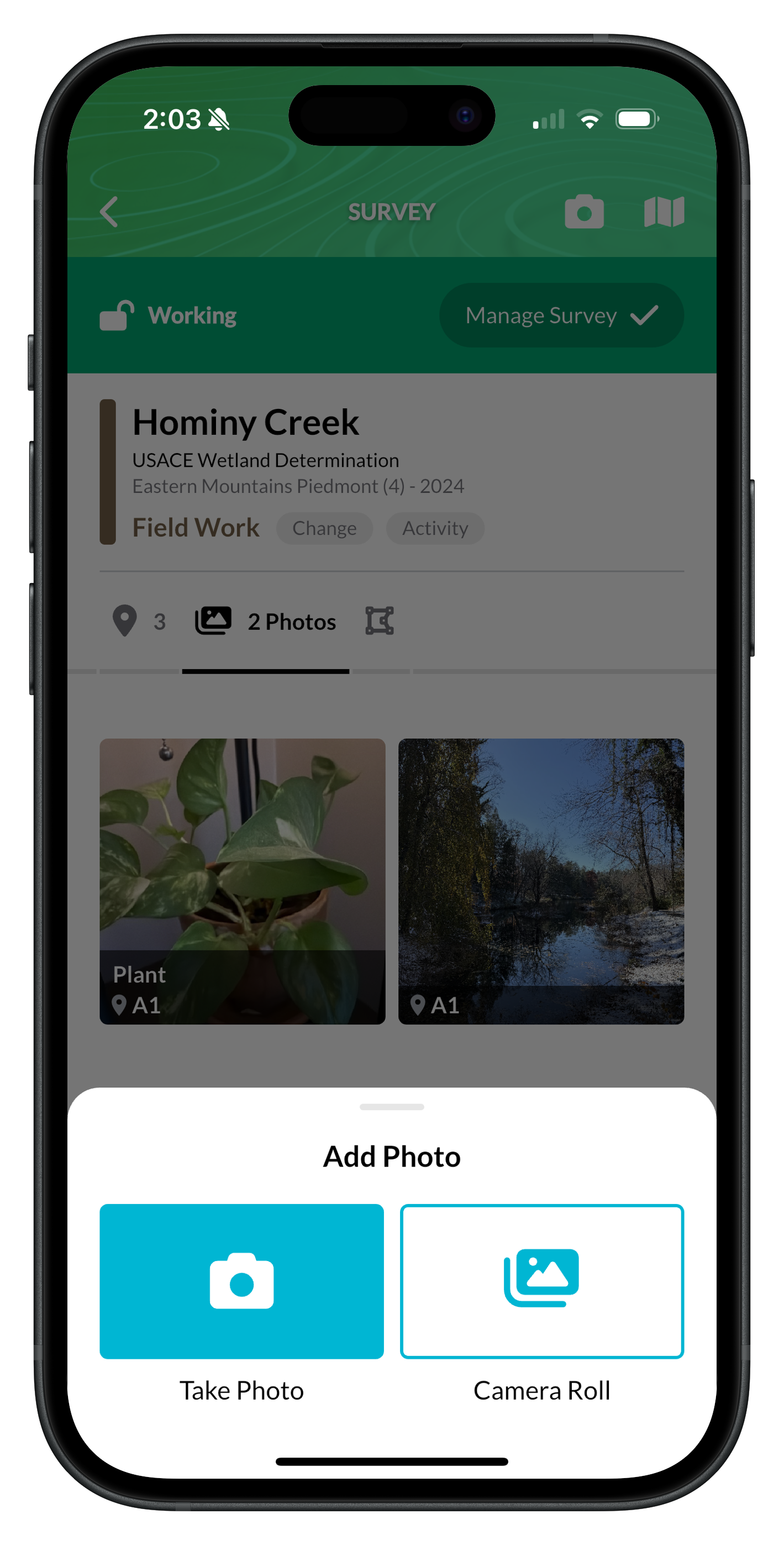Open the Activity chip
Screen dimensions: 784x1545
(x=435, y=528)
